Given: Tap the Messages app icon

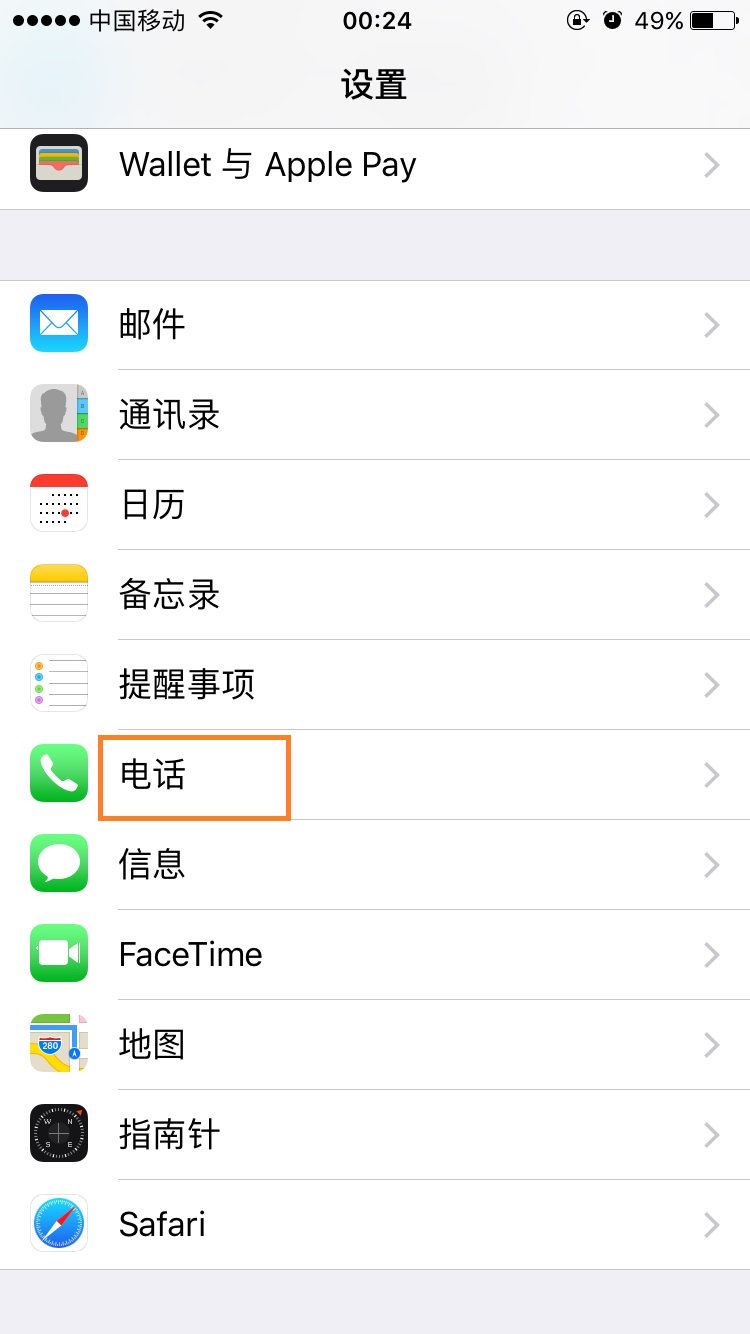Looking at the screenshot, I should point(58,864).
